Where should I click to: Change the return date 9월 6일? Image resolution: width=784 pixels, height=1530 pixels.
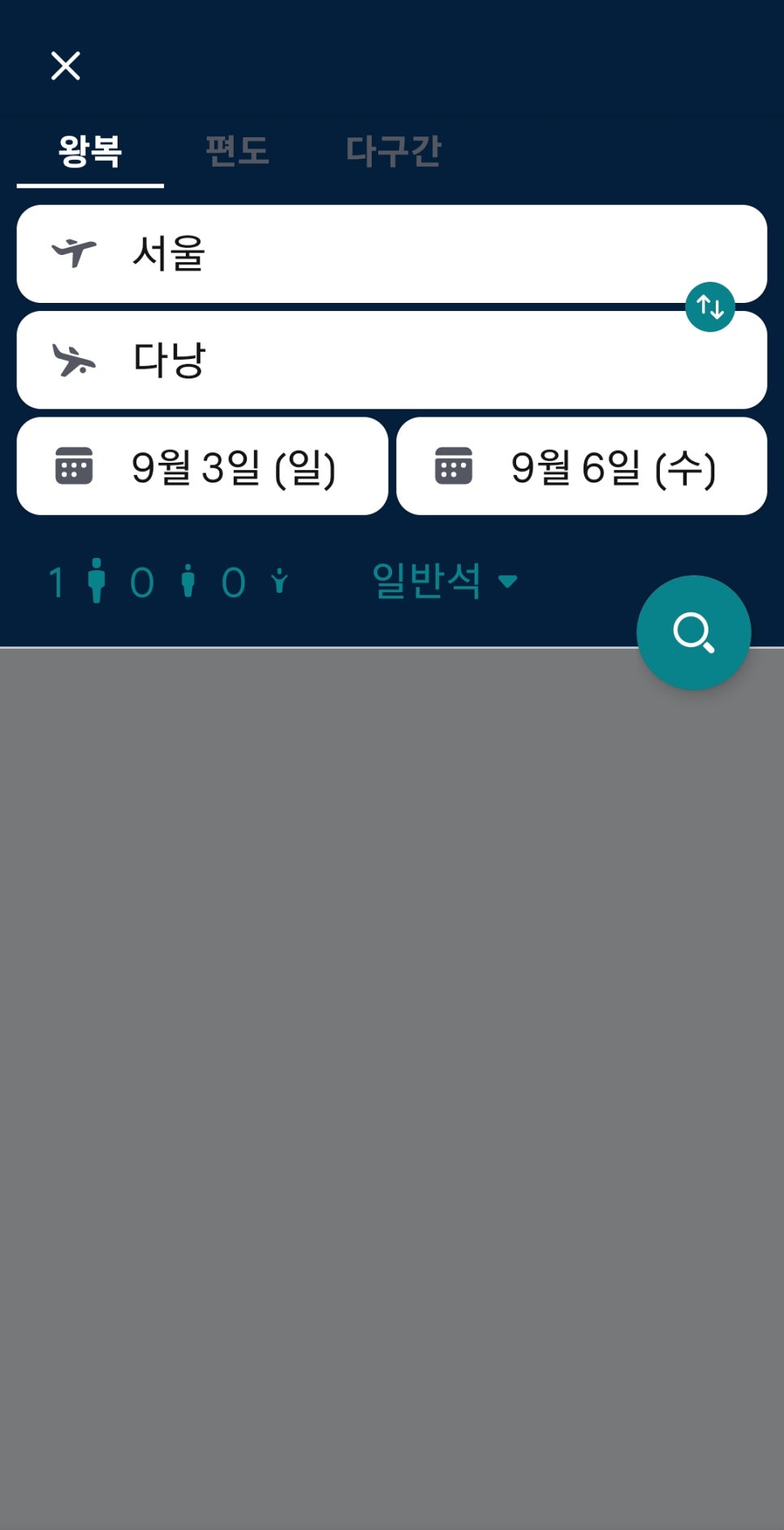[582, 466]
